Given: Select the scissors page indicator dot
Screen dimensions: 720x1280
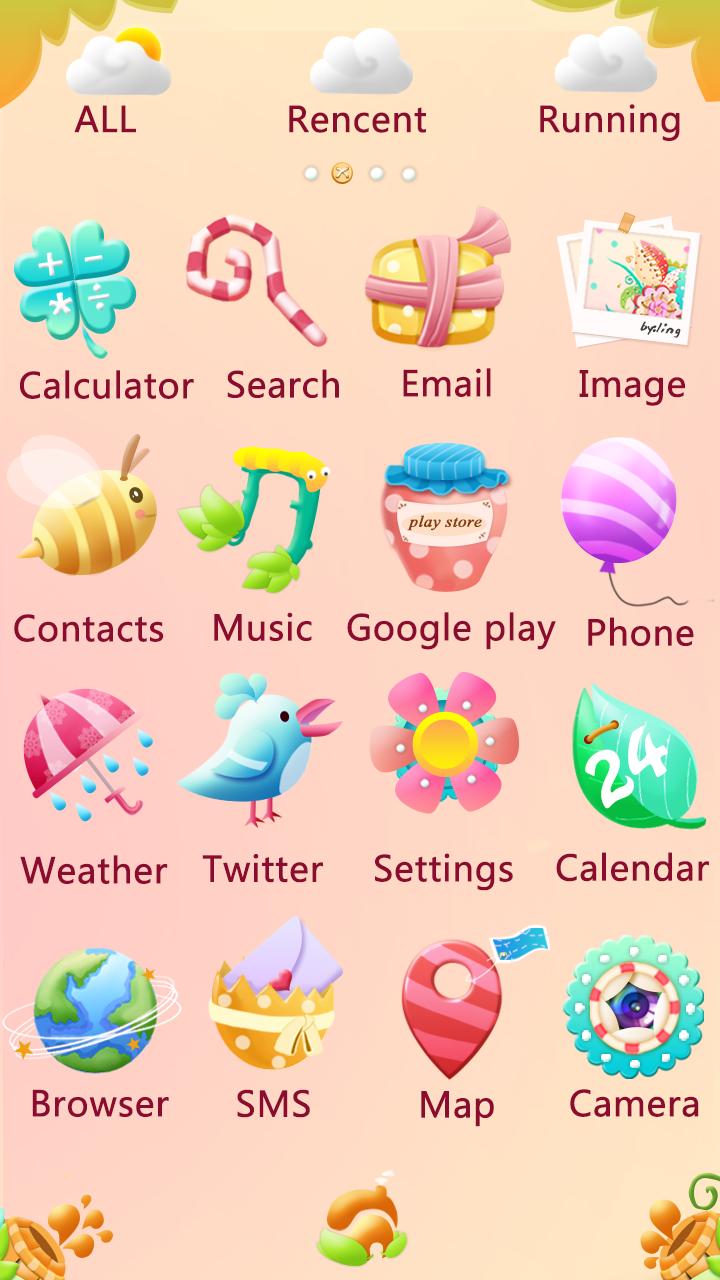Looking at the screenshot, I should click(x=342, y=172).
